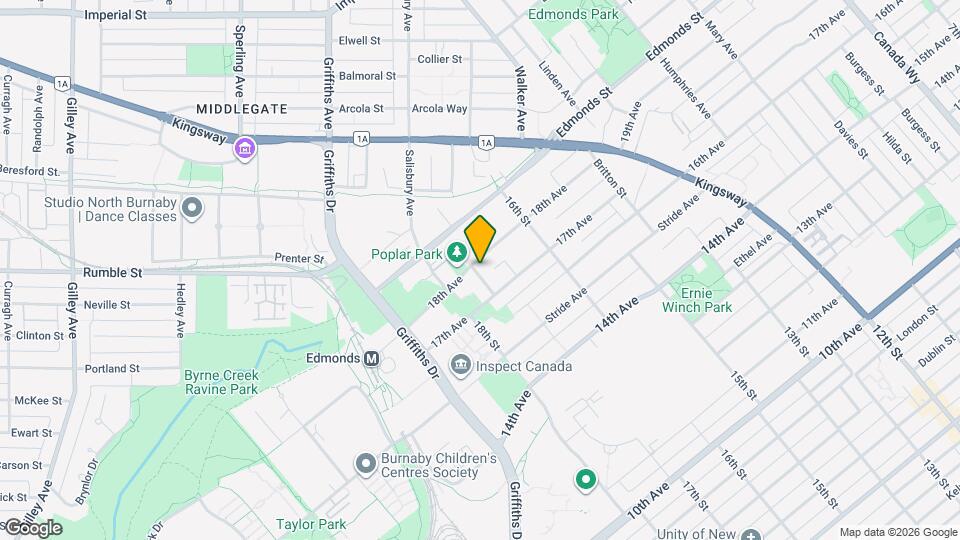Open the Unity of New place pin
The image size is (960, 540).
tap(751, 534)
